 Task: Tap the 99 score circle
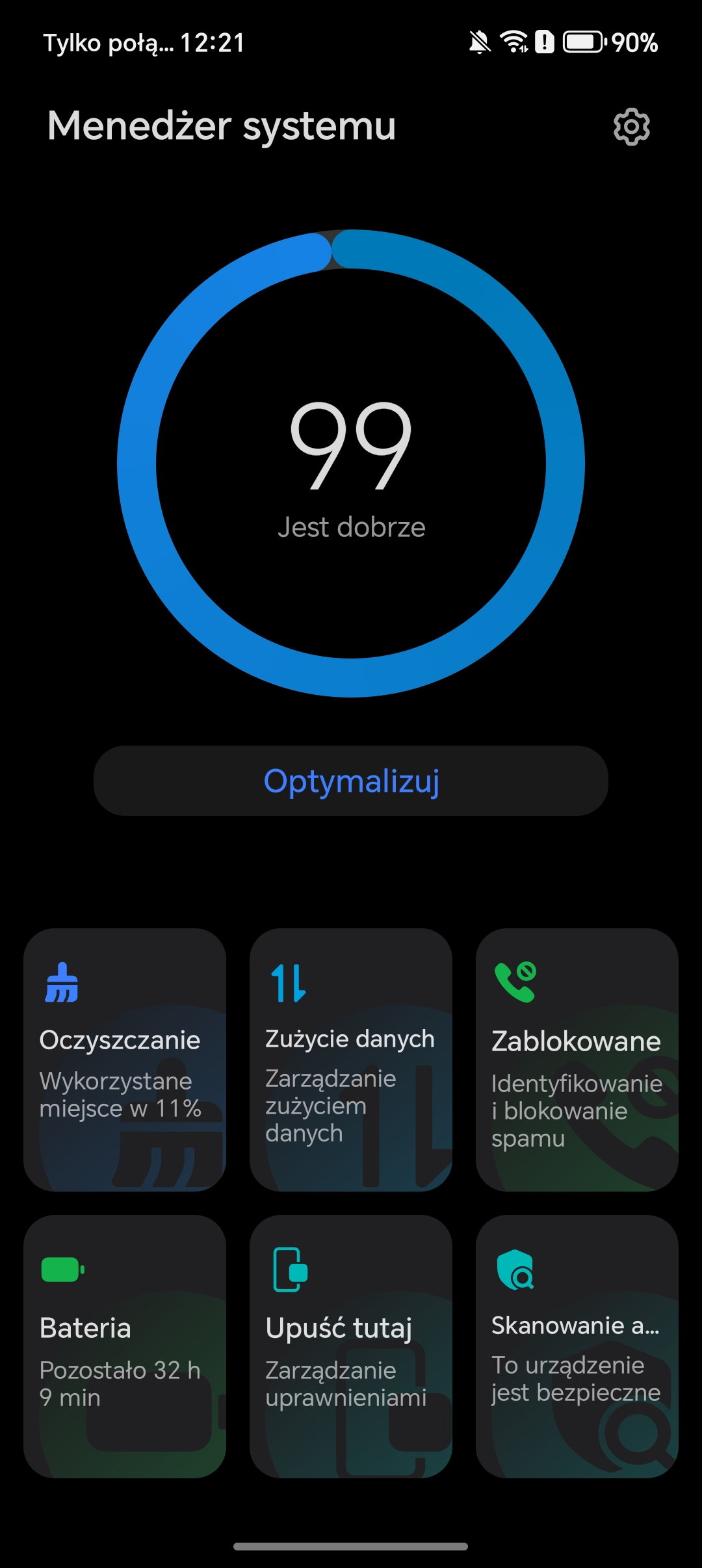click(351, 463)
